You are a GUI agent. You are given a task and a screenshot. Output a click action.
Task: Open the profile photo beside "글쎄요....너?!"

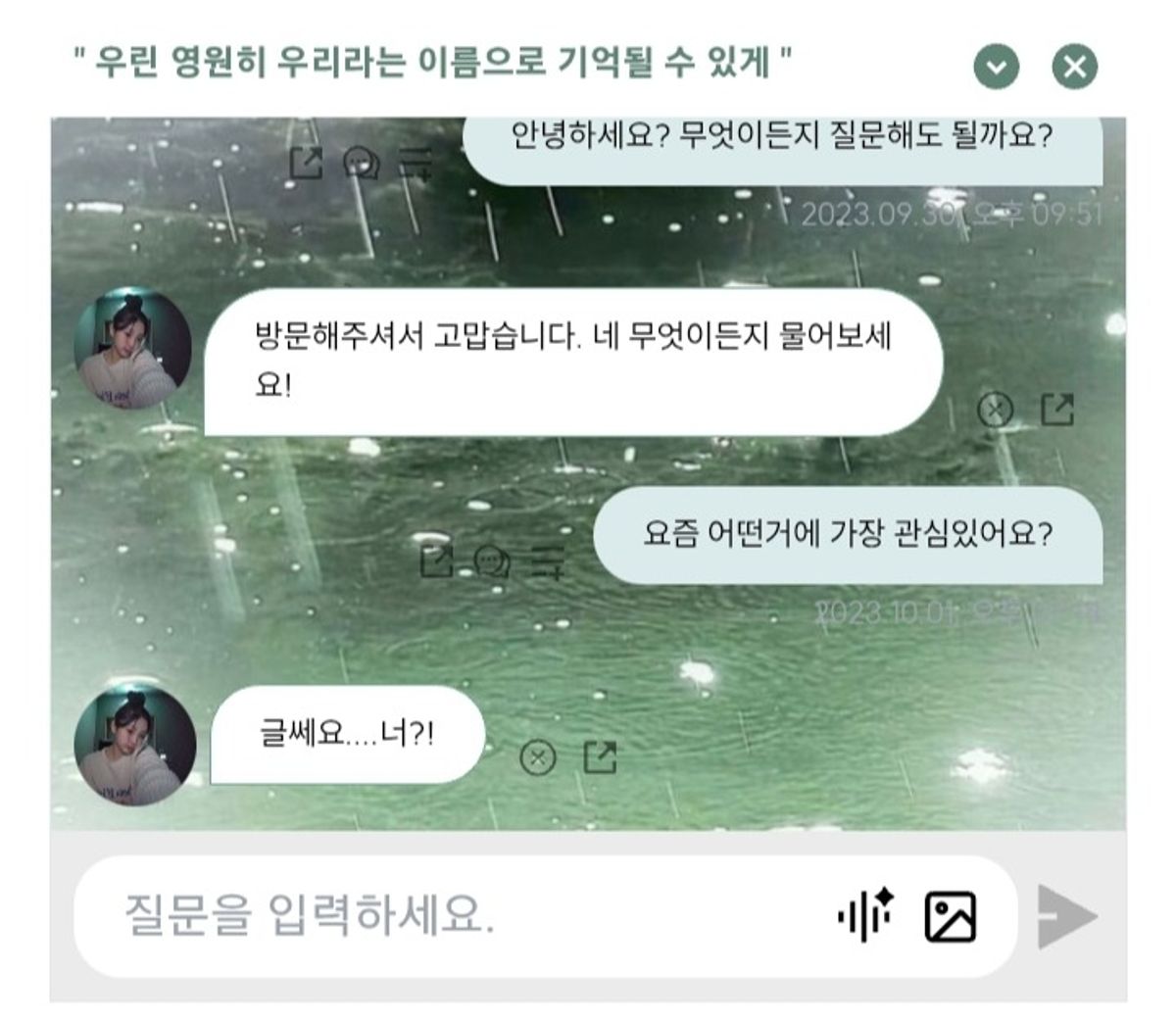click(x=134, y=745)
